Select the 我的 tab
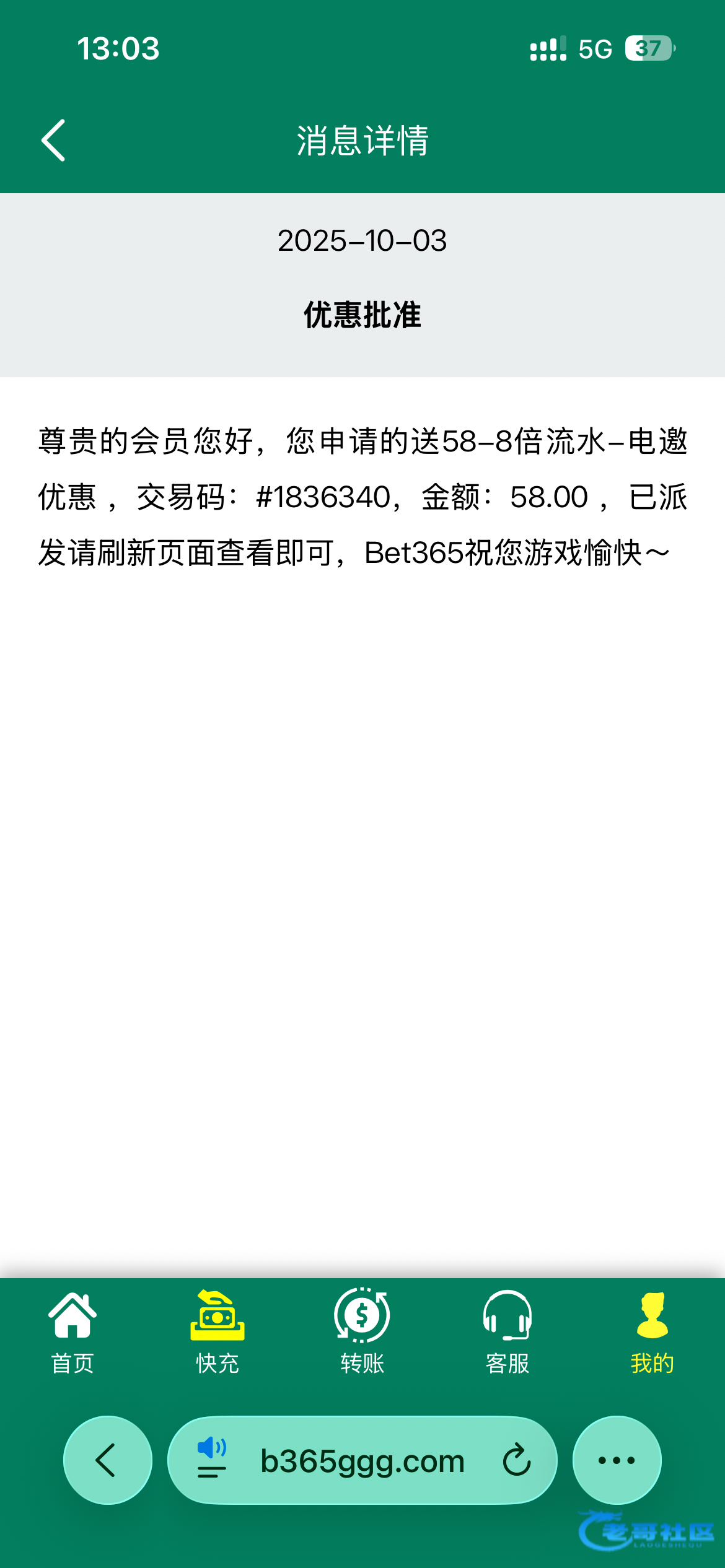This screenshot has height=1568, width=725. click(652, 1331)
